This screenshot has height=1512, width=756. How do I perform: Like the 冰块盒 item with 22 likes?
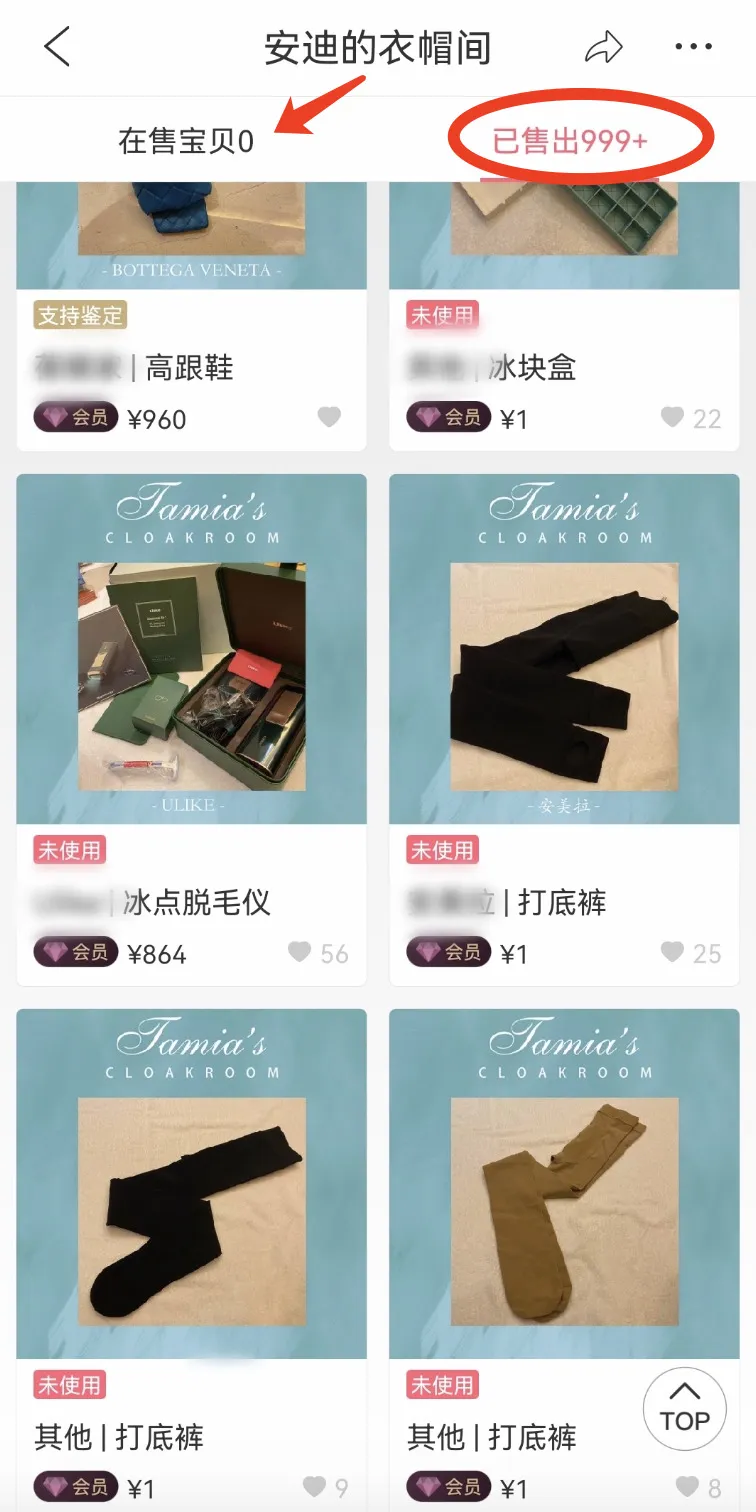click(x=674, y=417)
